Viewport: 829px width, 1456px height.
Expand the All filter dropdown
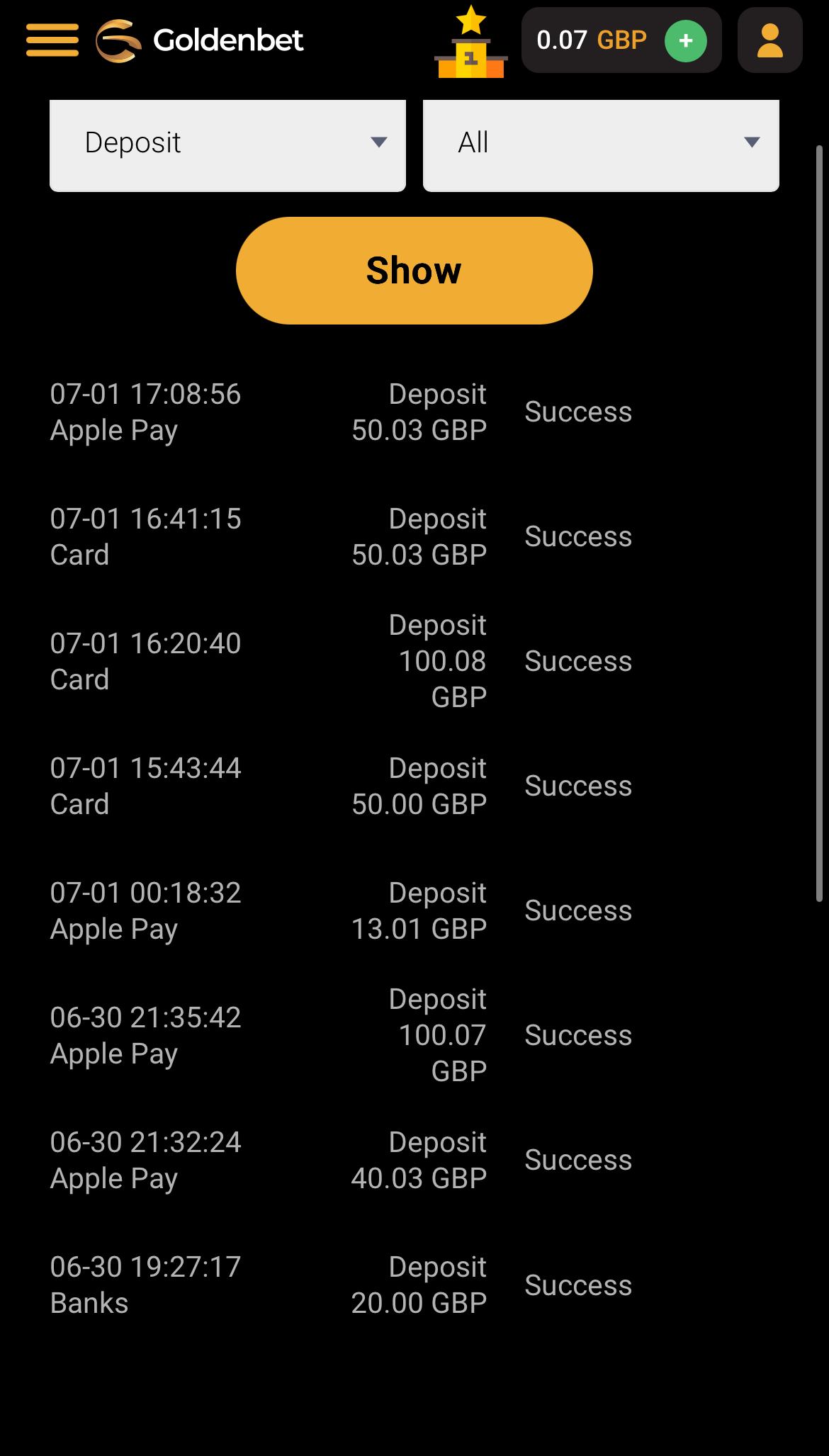click(601, 143)
